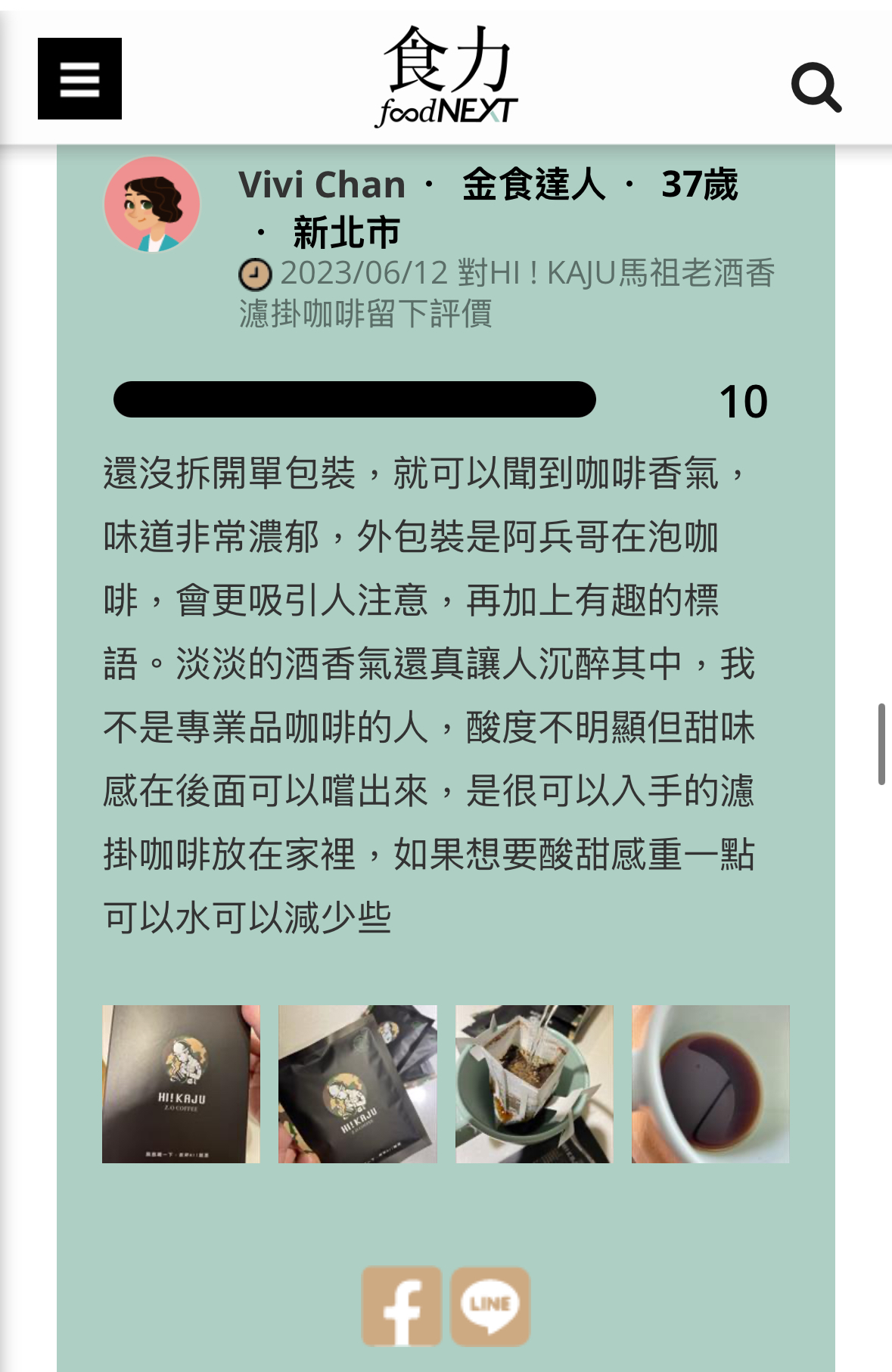The image size is (892, 1372).
Task: View the brewed coffee cup photo
Action: pos(710,1084)
